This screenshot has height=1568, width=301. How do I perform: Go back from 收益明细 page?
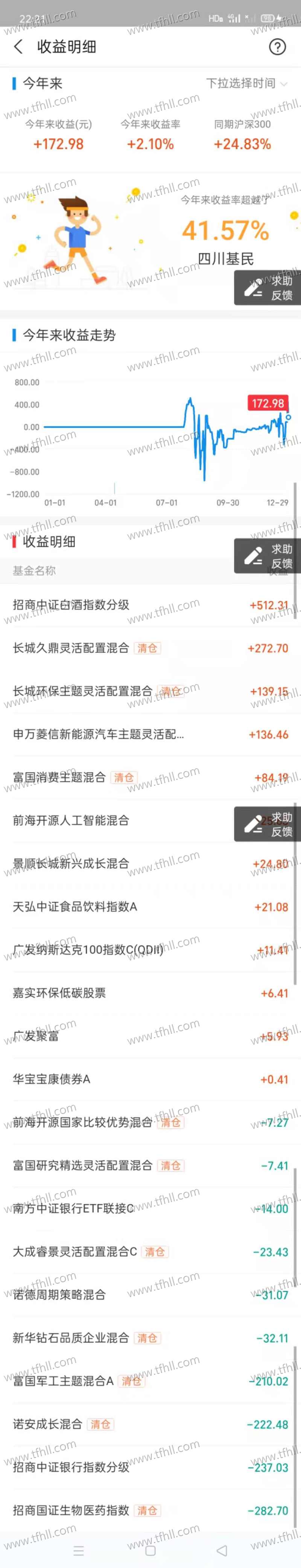click(18, 46)
